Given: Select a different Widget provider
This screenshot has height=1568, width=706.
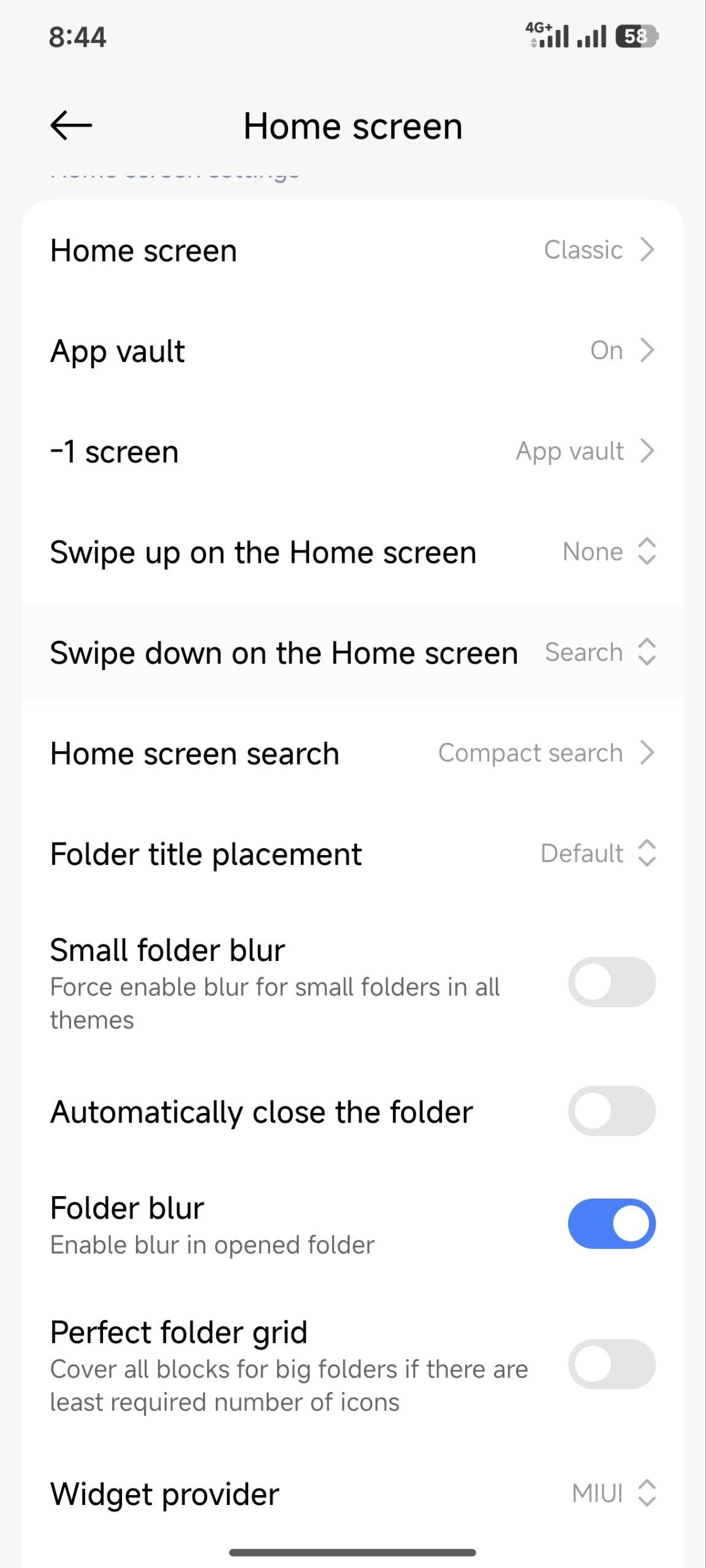Looking at the screenshot, I should point(352,1493).
